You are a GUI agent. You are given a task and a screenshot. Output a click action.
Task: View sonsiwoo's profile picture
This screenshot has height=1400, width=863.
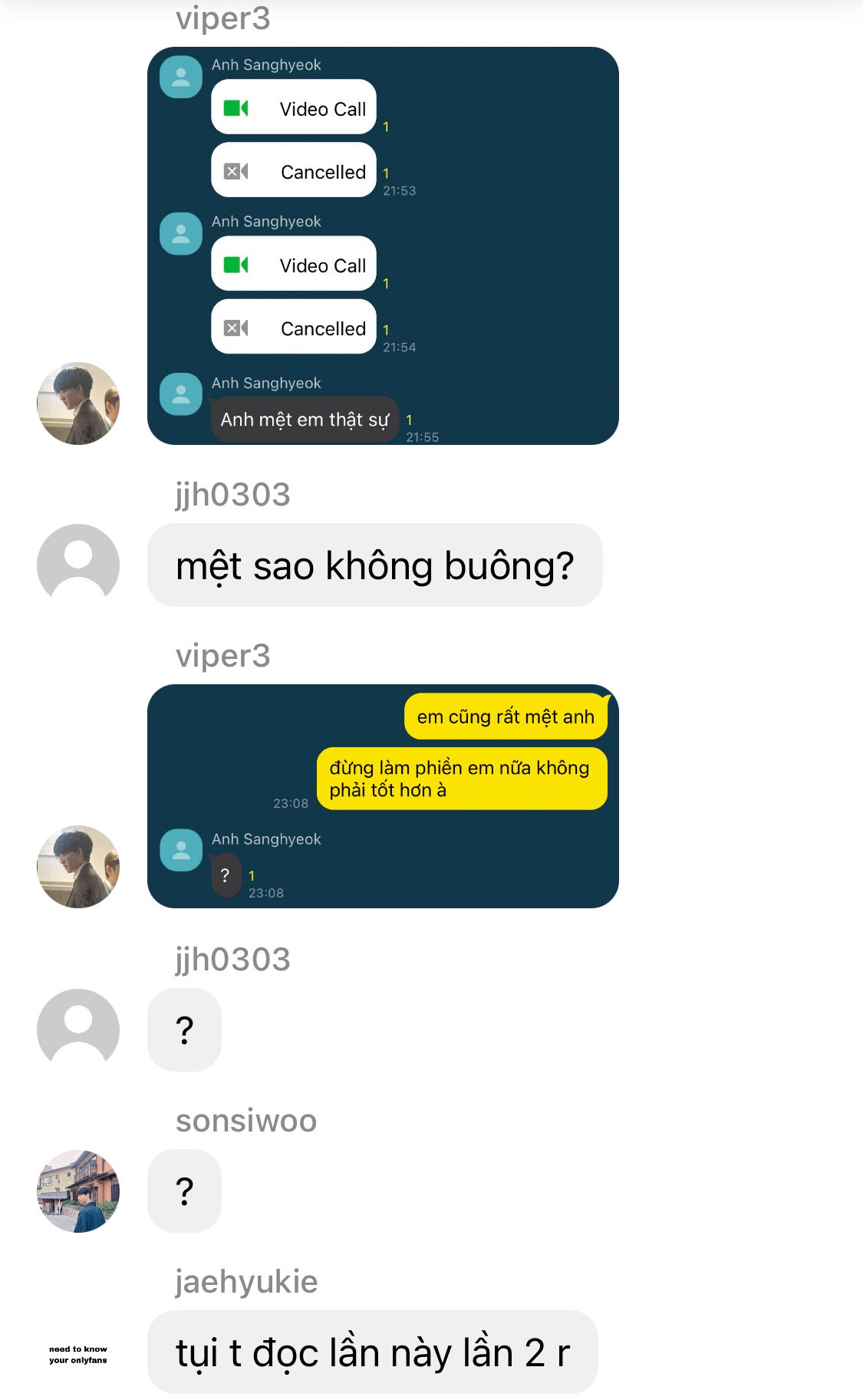click(78, 1191)
